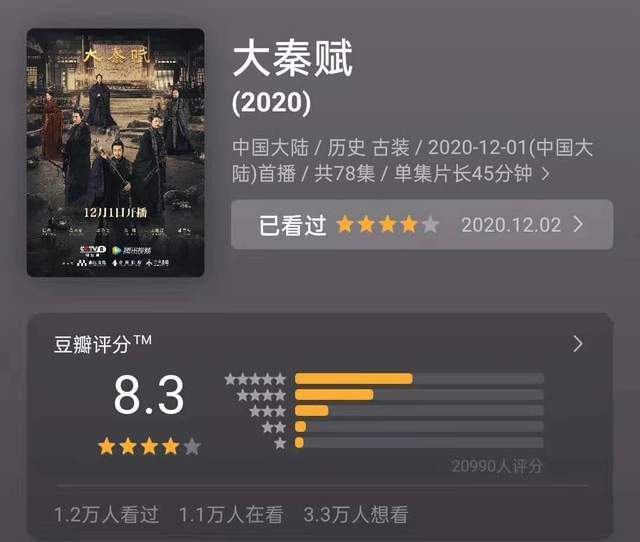
Task: Open the 已看过 rating button
Action: click(421, 225)
